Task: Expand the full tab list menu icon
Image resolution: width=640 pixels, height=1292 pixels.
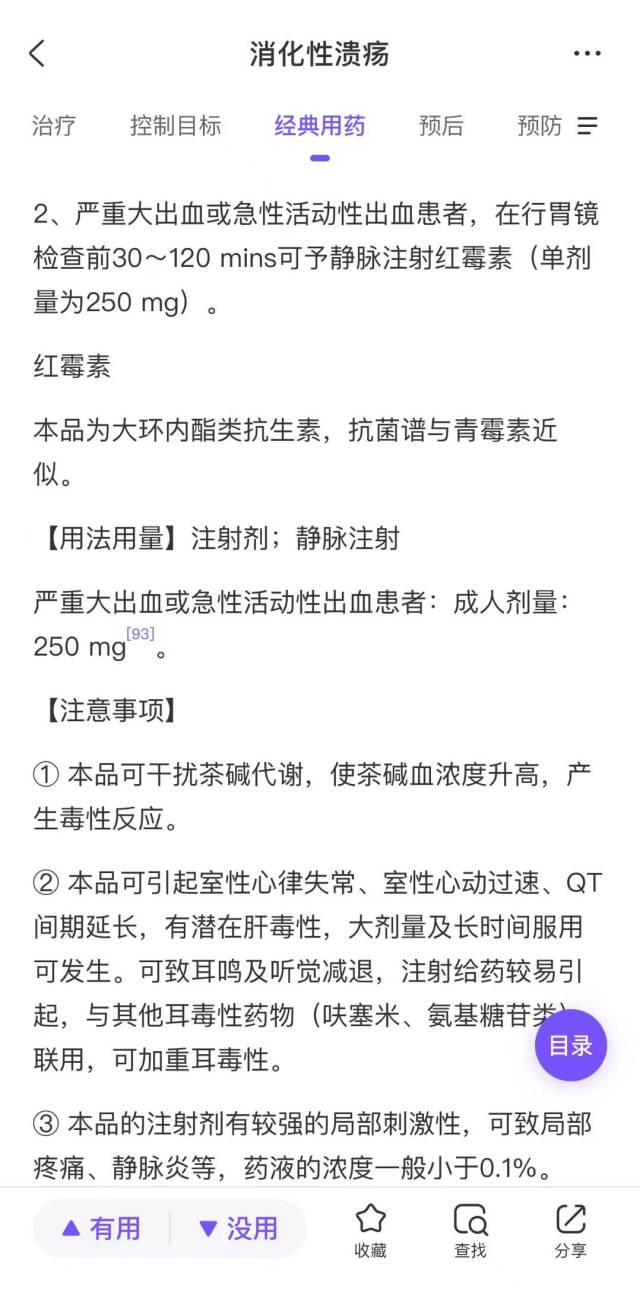Action: pos(588,126)
